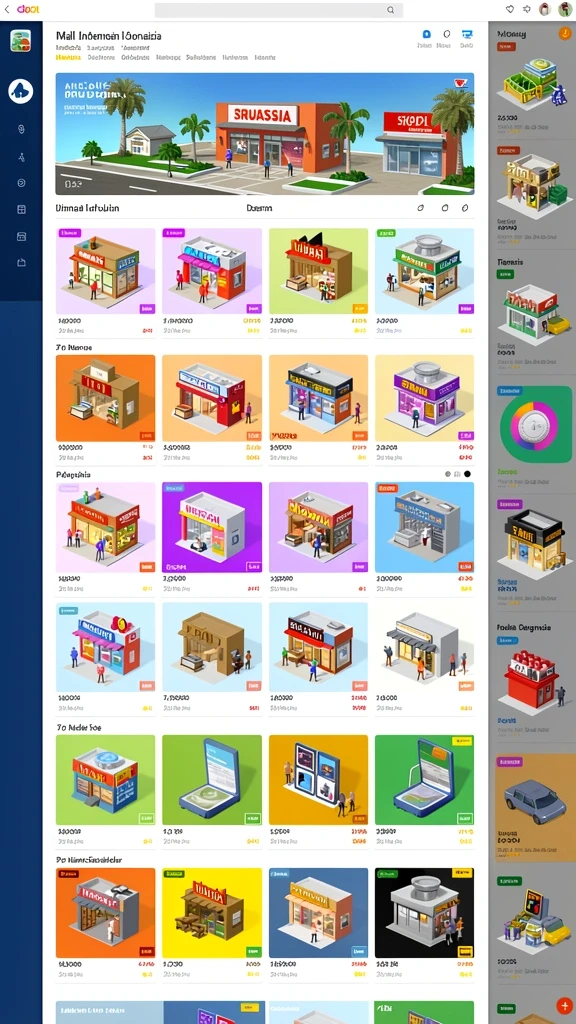Open the home icon in the left sidebar
This screenshot has height=1024, width=576.
(x=21, y=91)
